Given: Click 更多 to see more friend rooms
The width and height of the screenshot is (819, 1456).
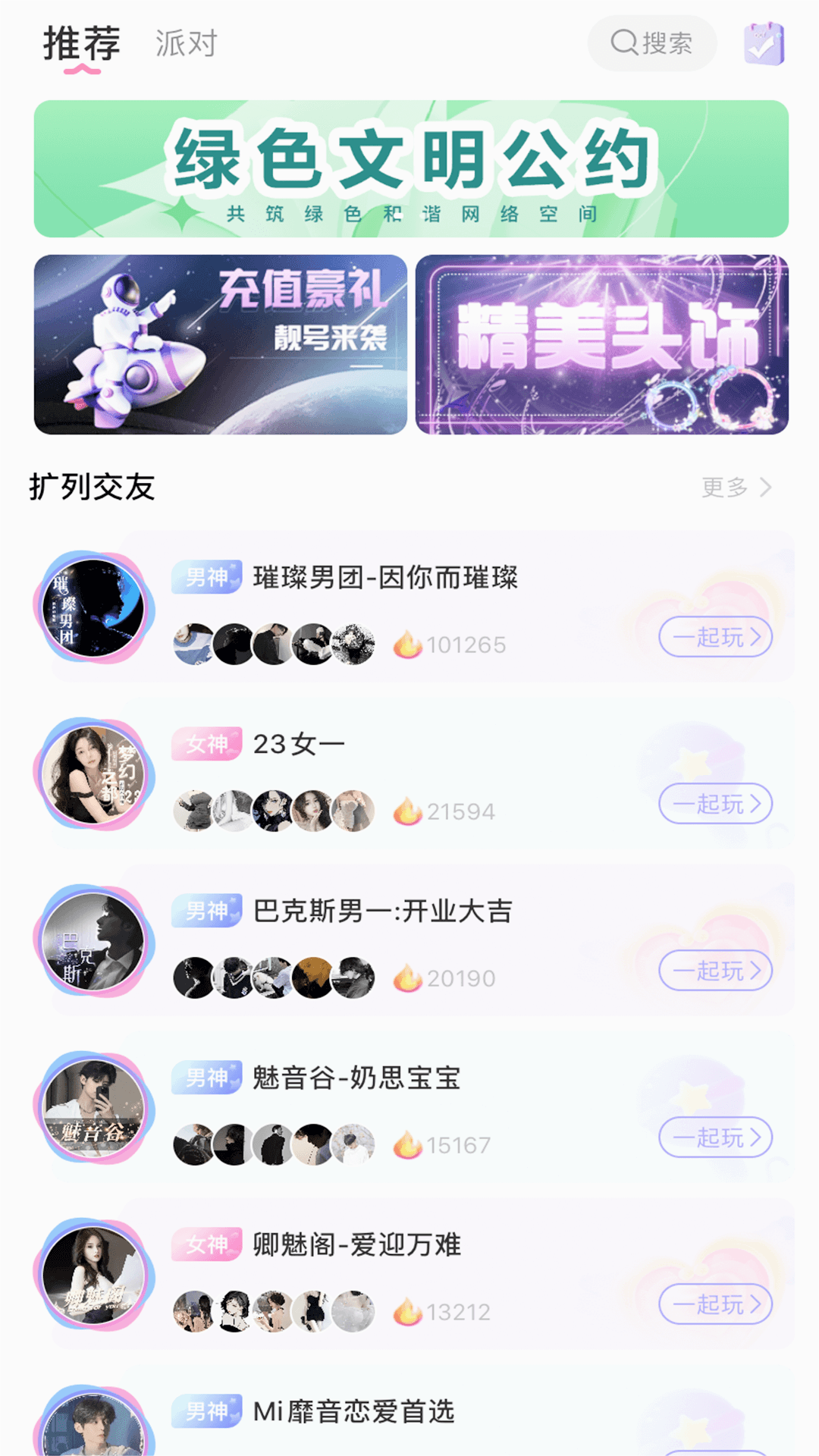Looking at the screenshot, I should tap(724, 489).
